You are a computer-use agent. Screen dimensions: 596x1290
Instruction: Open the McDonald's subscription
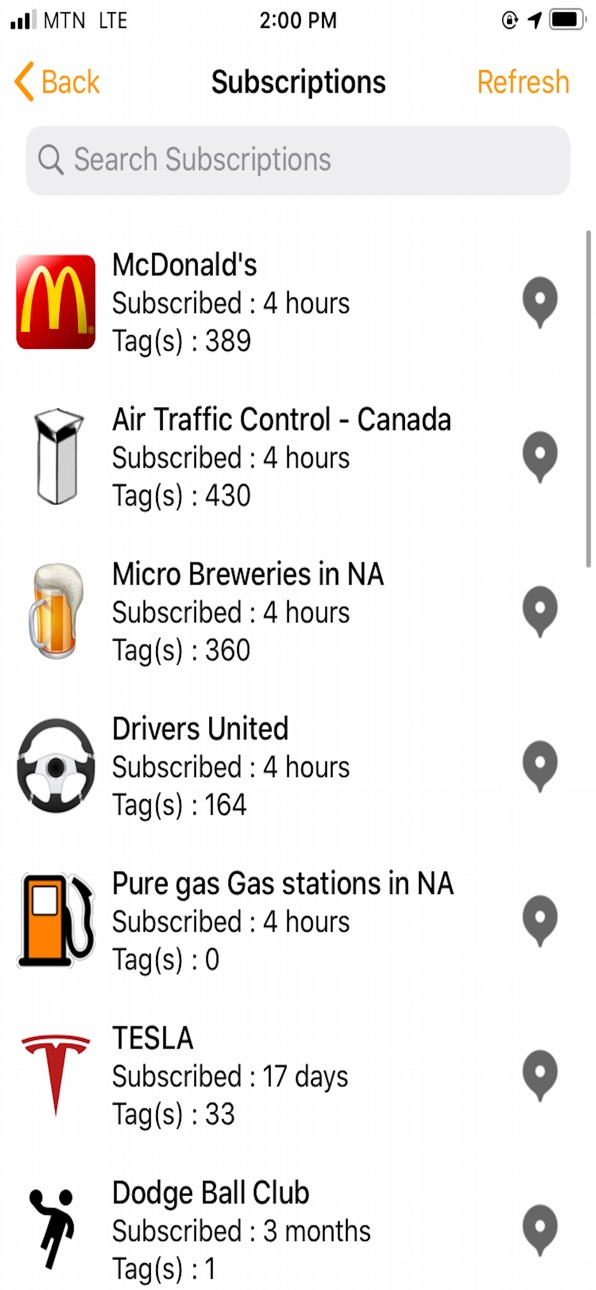298,303
